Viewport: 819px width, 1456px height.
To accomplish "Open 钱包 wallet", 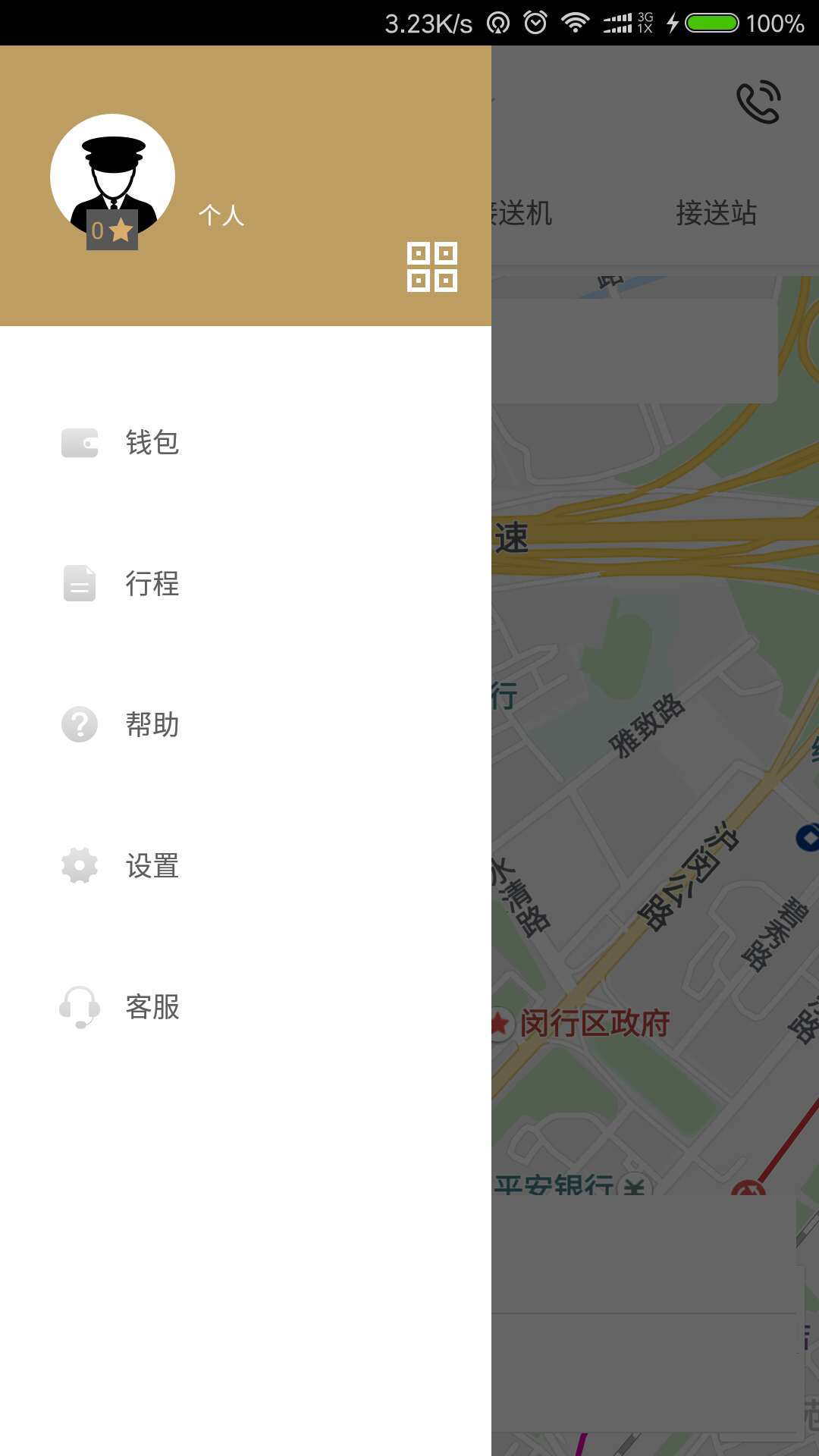I will (152, 443).
